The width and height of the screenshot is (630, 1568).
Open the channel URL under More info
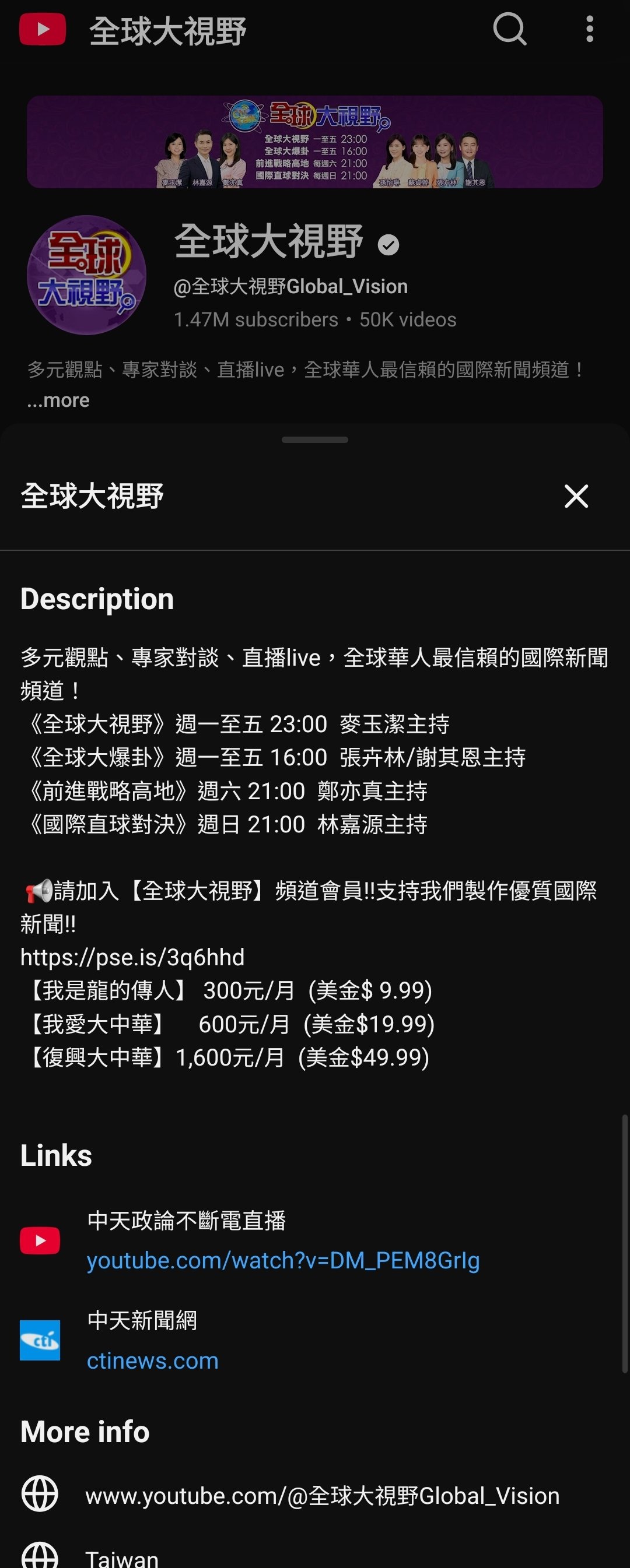(x=321, y=1496)
